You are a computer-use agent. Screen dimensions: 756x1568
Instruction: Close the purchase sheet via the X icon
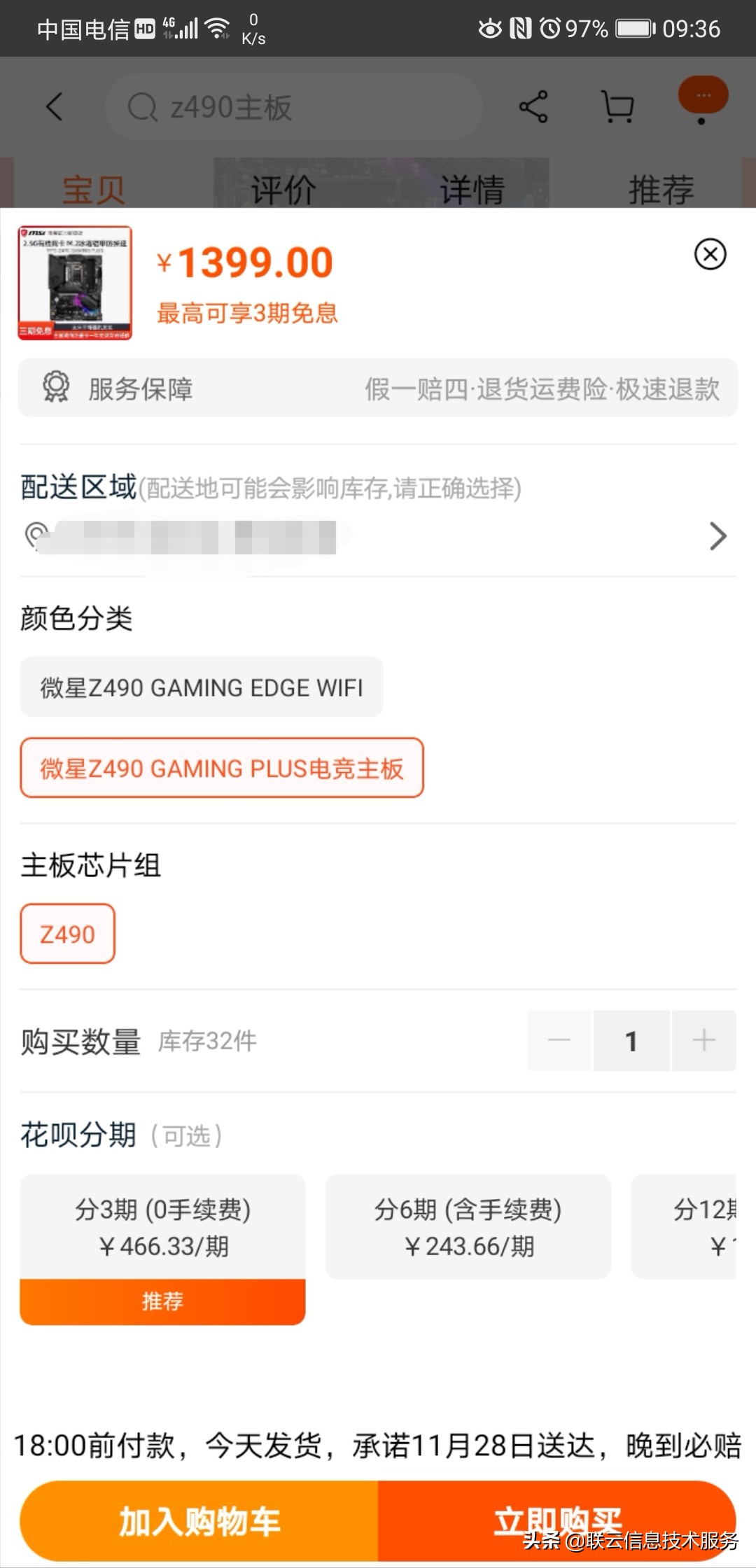click(711, 254)
